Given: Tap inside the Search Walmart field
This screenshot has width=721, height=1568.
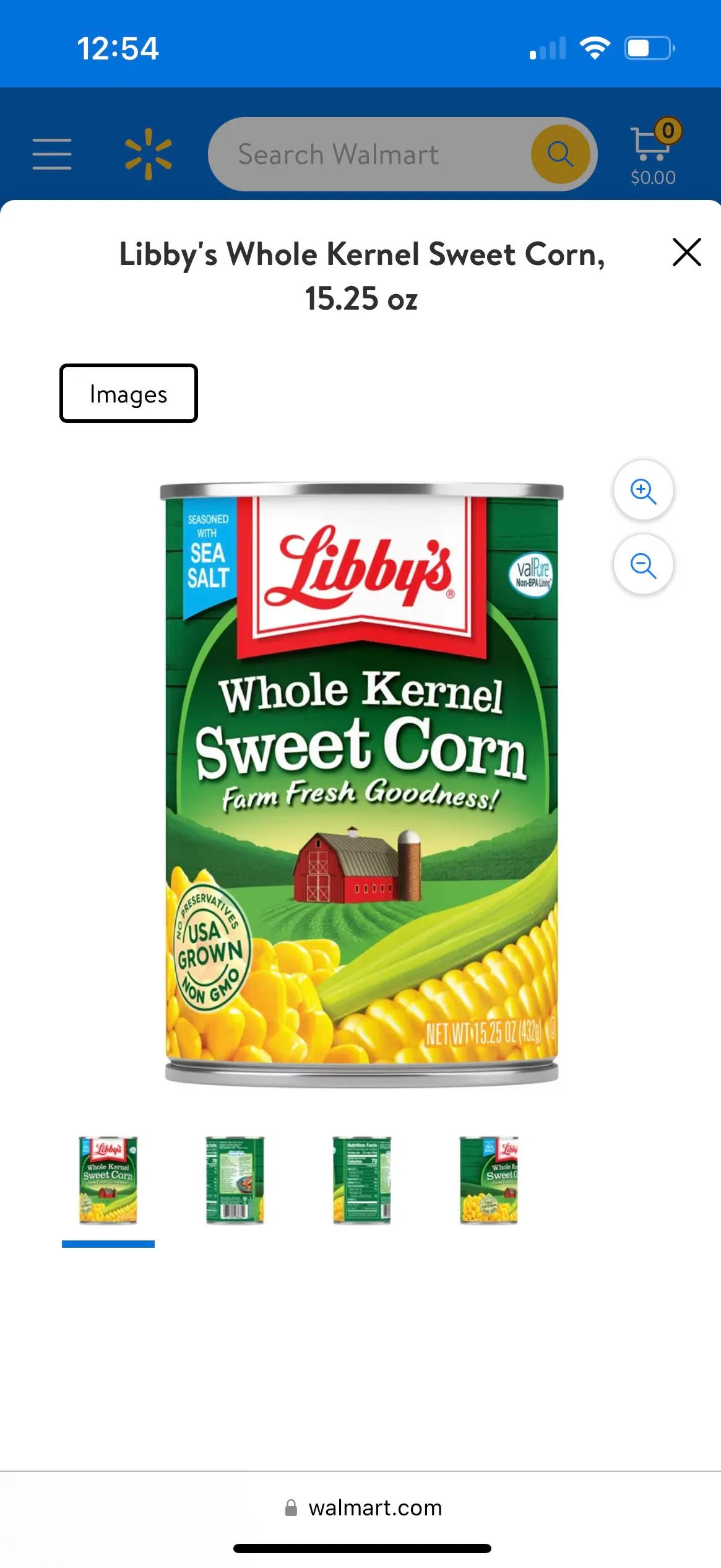Looking at the screenshot, I should [x=371, y=154].
